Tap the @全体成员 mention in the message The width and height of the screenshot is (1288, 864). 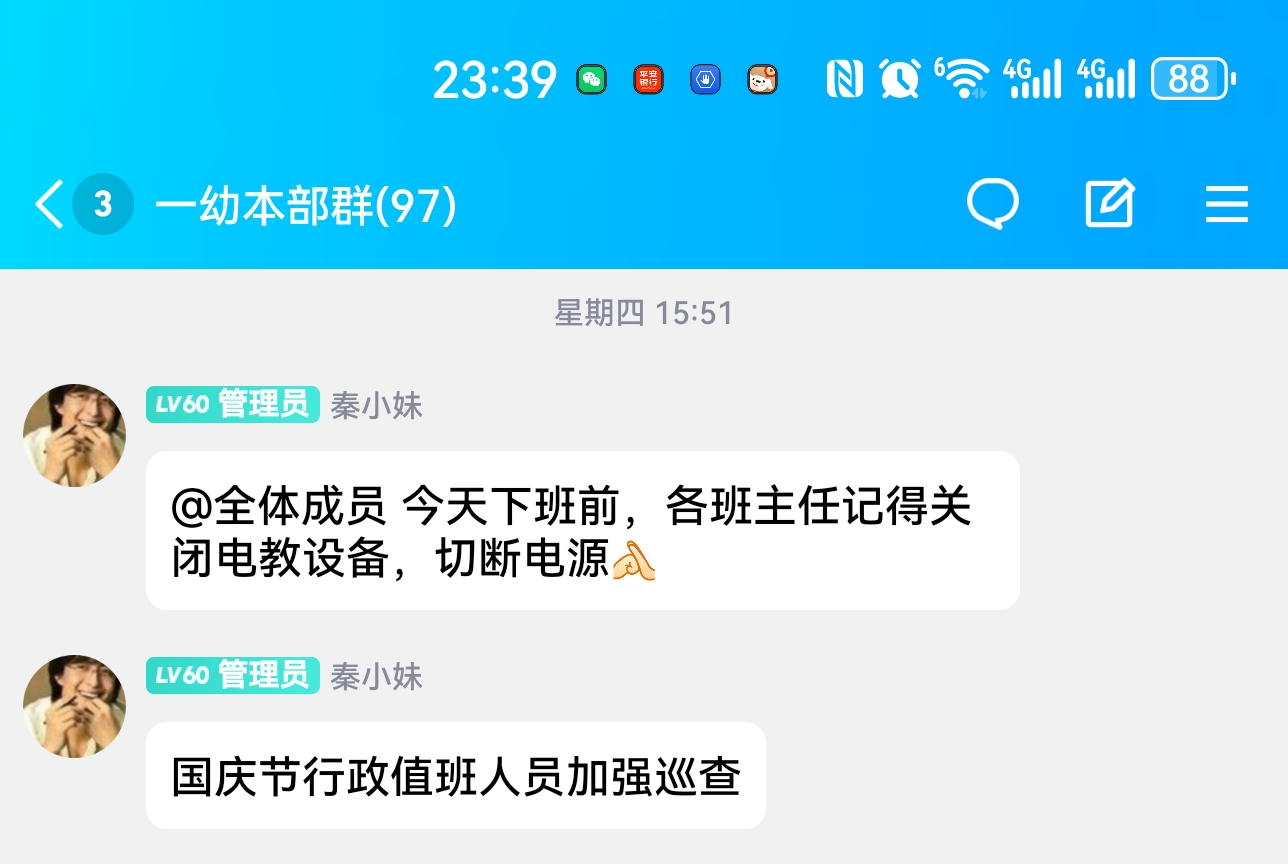point(279,509)
